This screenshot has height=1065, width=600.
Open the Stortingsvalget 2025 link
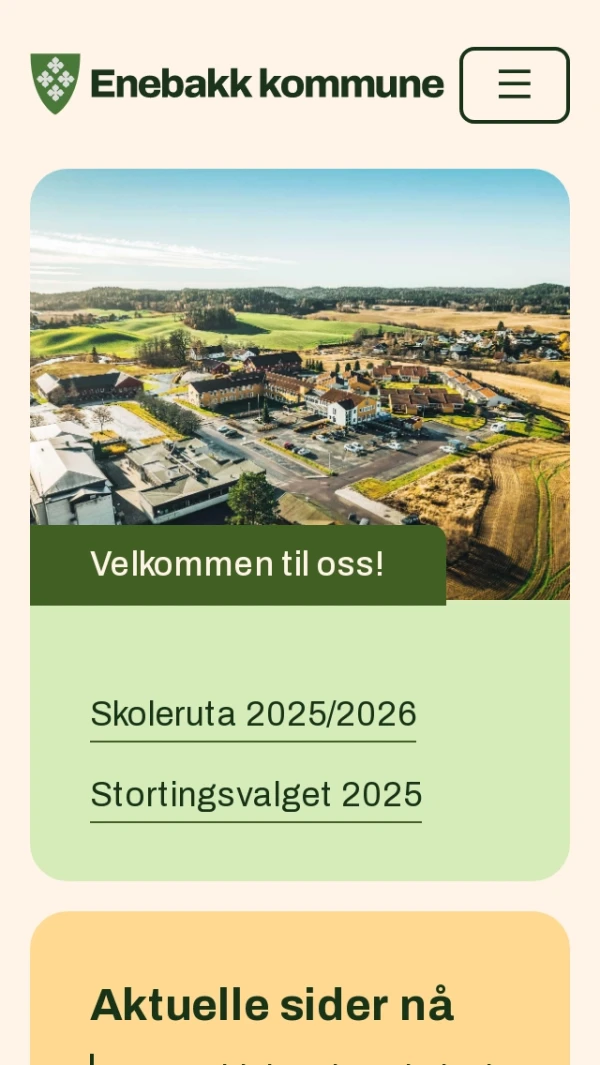256,796
